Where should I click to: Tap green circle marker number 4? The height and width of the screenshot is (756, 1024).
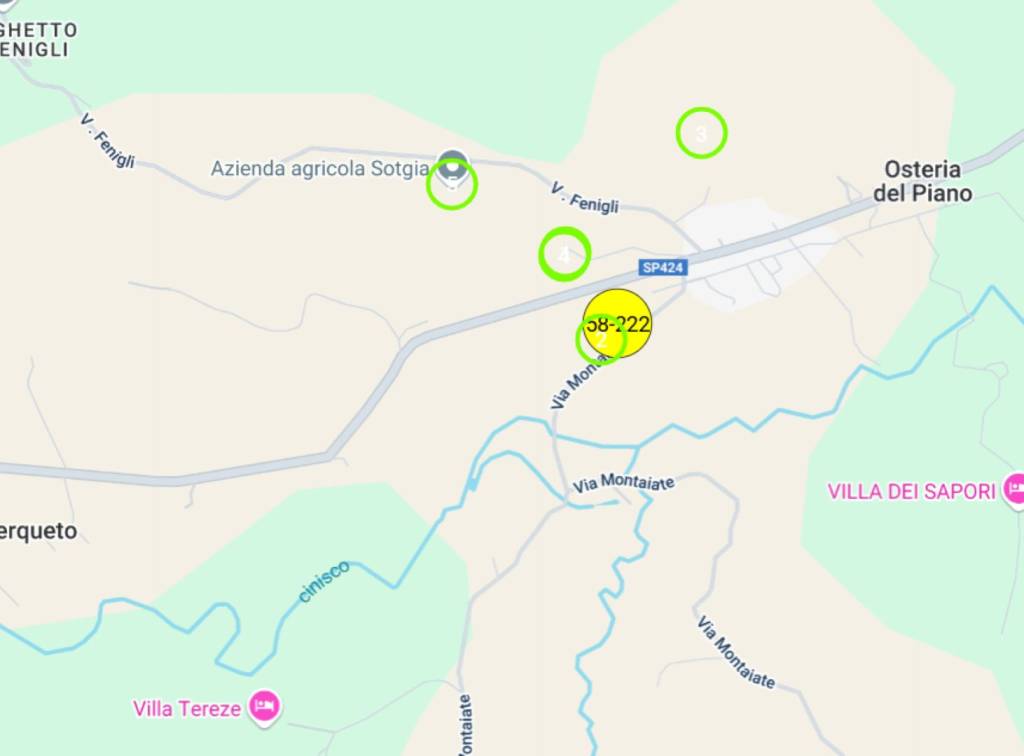(565, 254)
